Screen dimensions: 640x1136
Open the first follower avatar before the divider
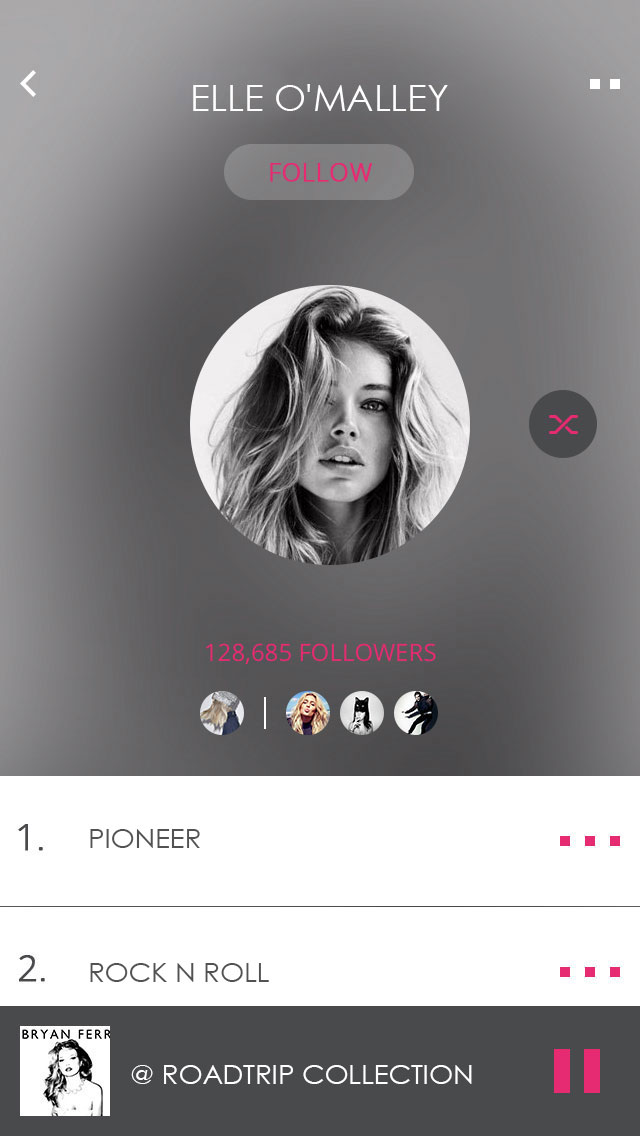coord(222,714)
